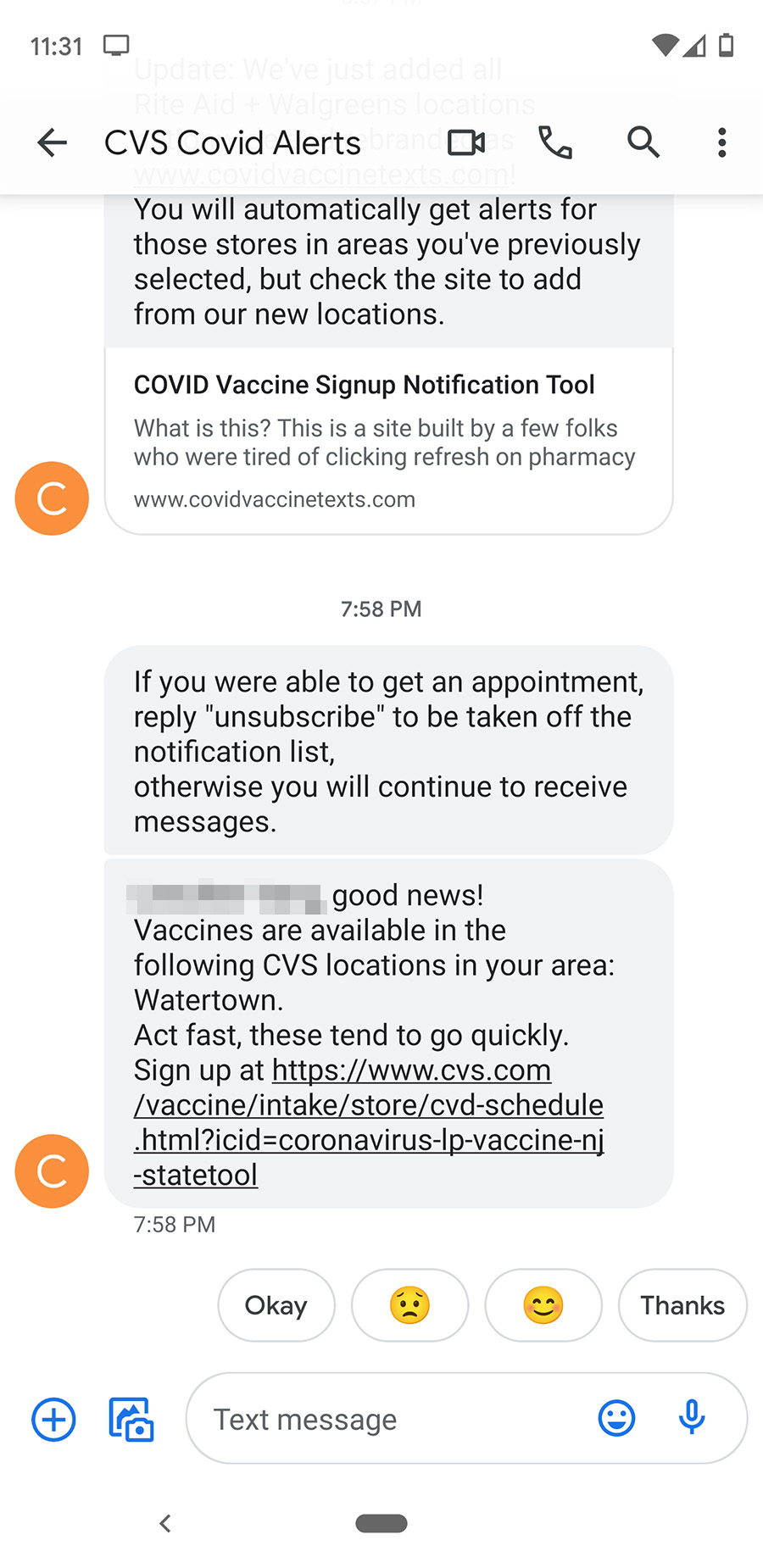Start a video call
This screenshot has width=763, height=1568.
point(465,142)
